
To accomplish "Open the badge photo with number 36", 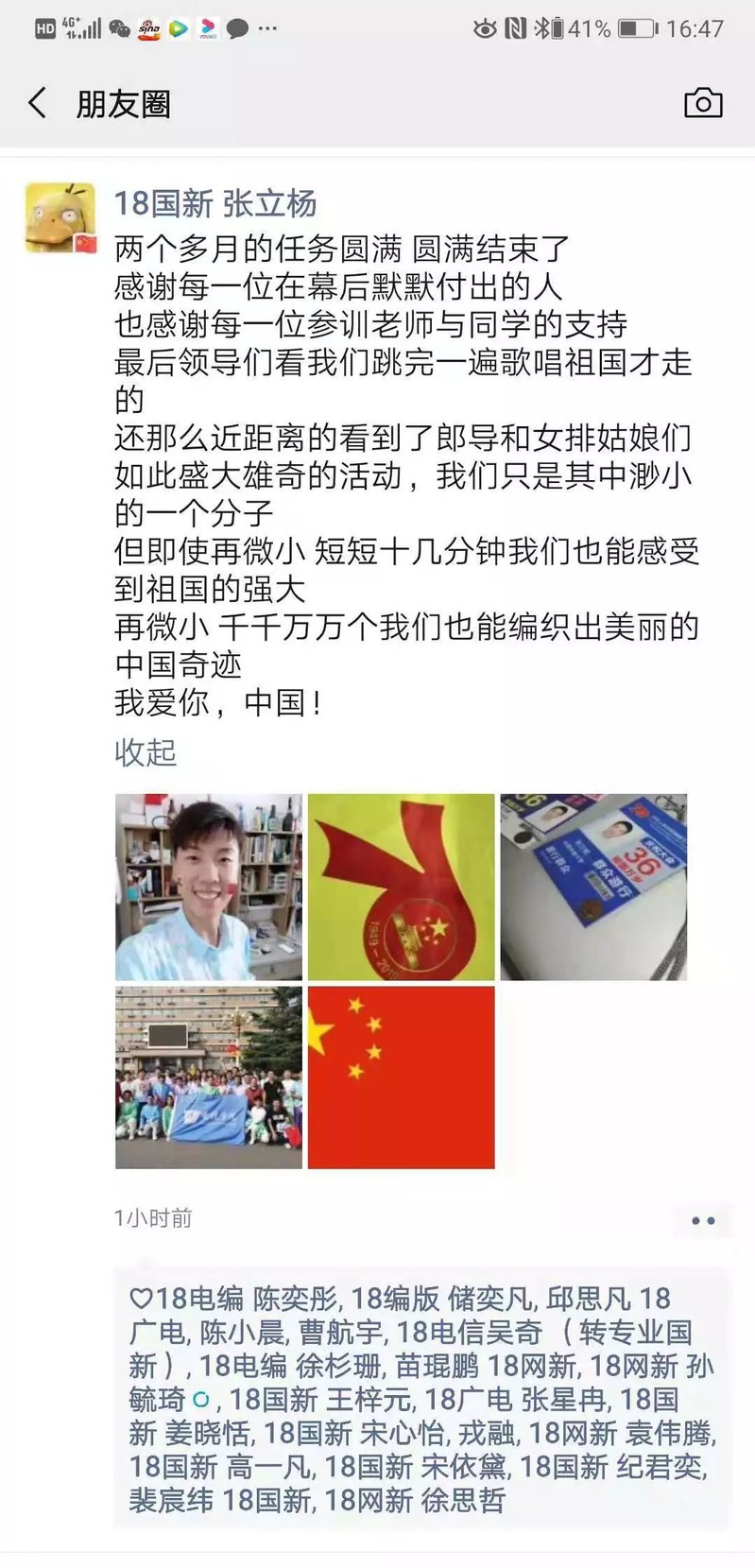I will click(593, 887).
